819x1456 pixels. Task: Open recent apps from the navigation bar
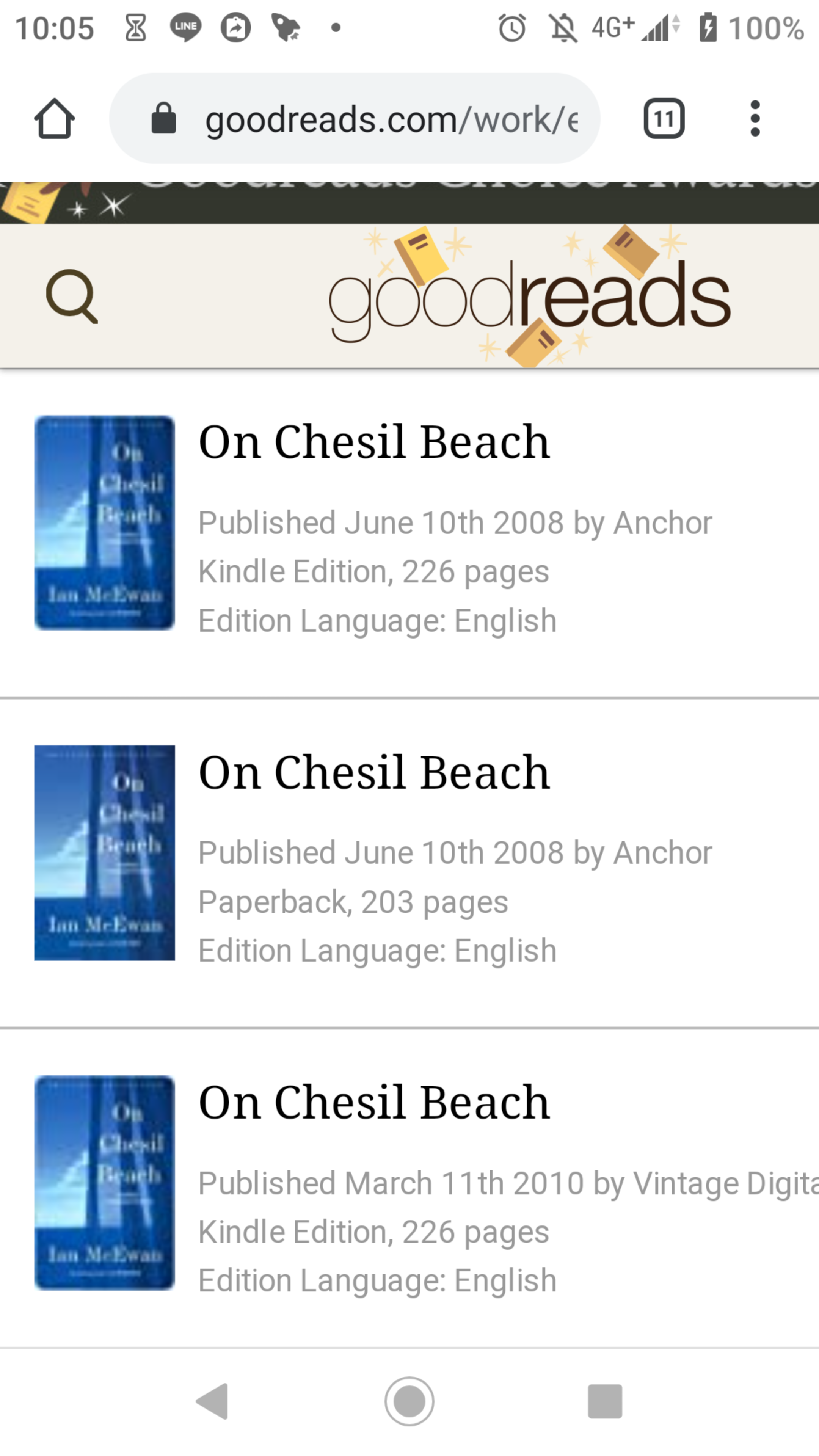(605, 1401)
